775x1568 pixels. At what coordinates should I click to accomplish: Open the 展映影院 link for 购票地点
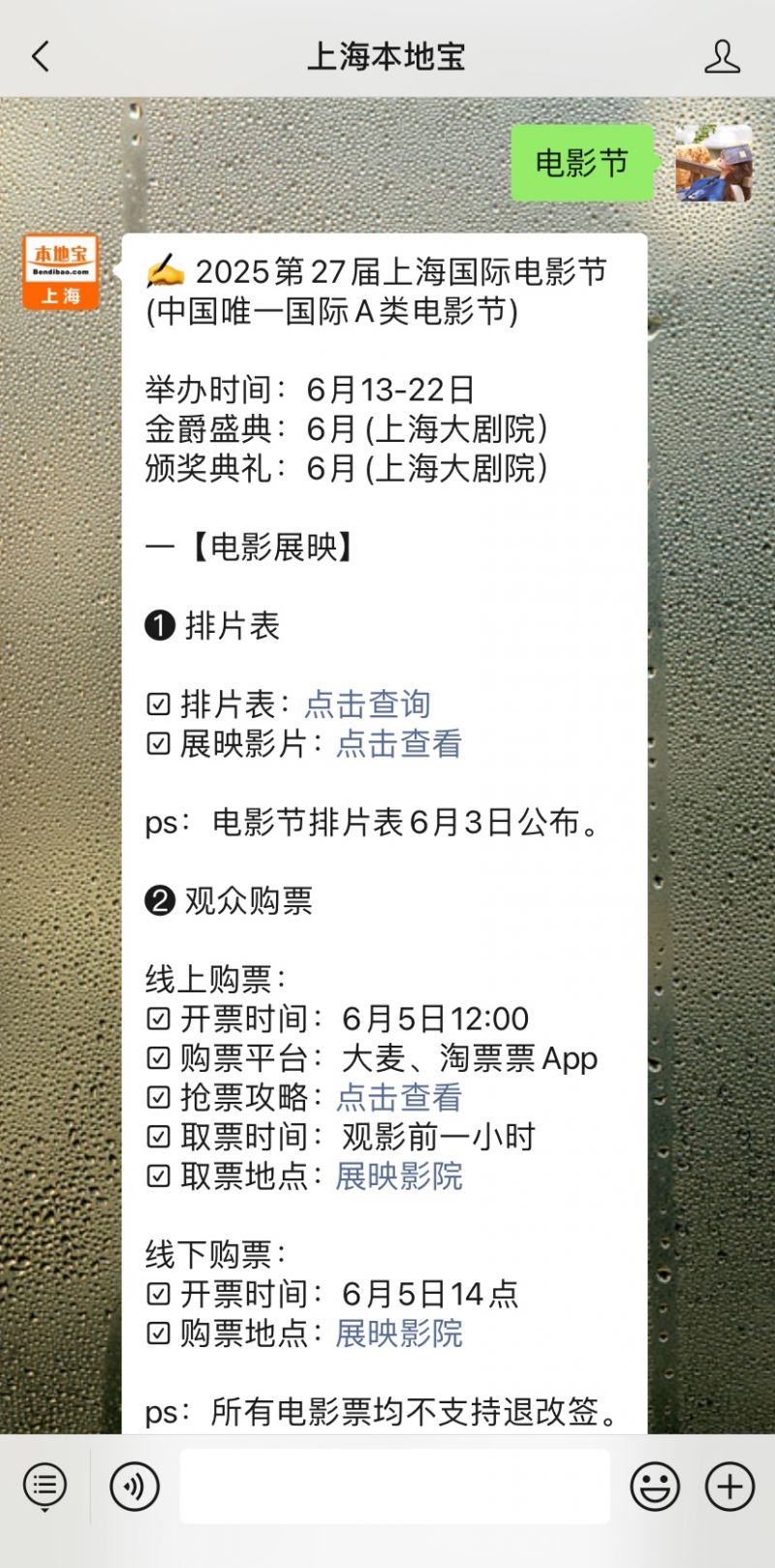(x=399, y=1333)
